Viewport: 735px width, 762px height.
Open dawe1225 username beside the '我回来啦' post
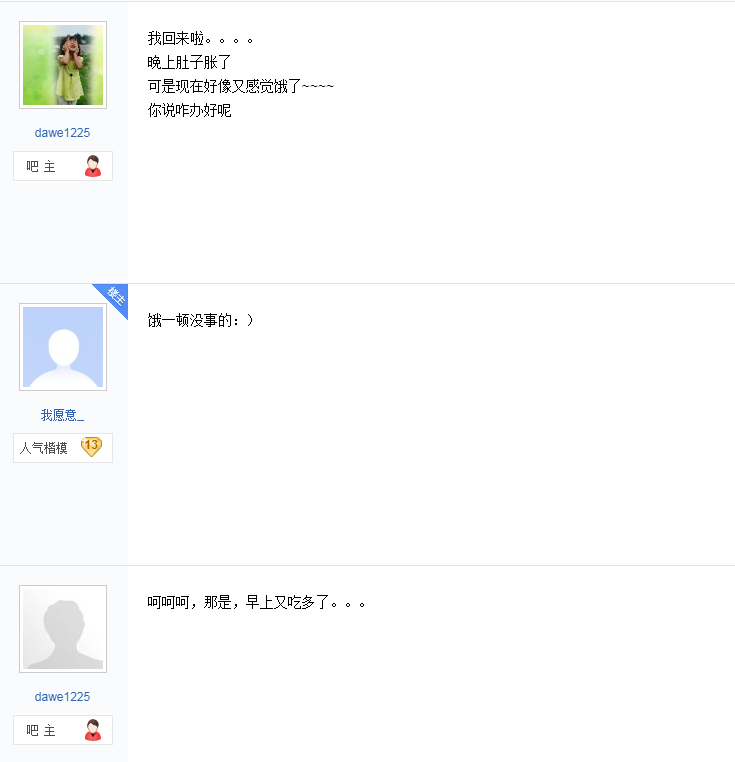pos(62,133)
